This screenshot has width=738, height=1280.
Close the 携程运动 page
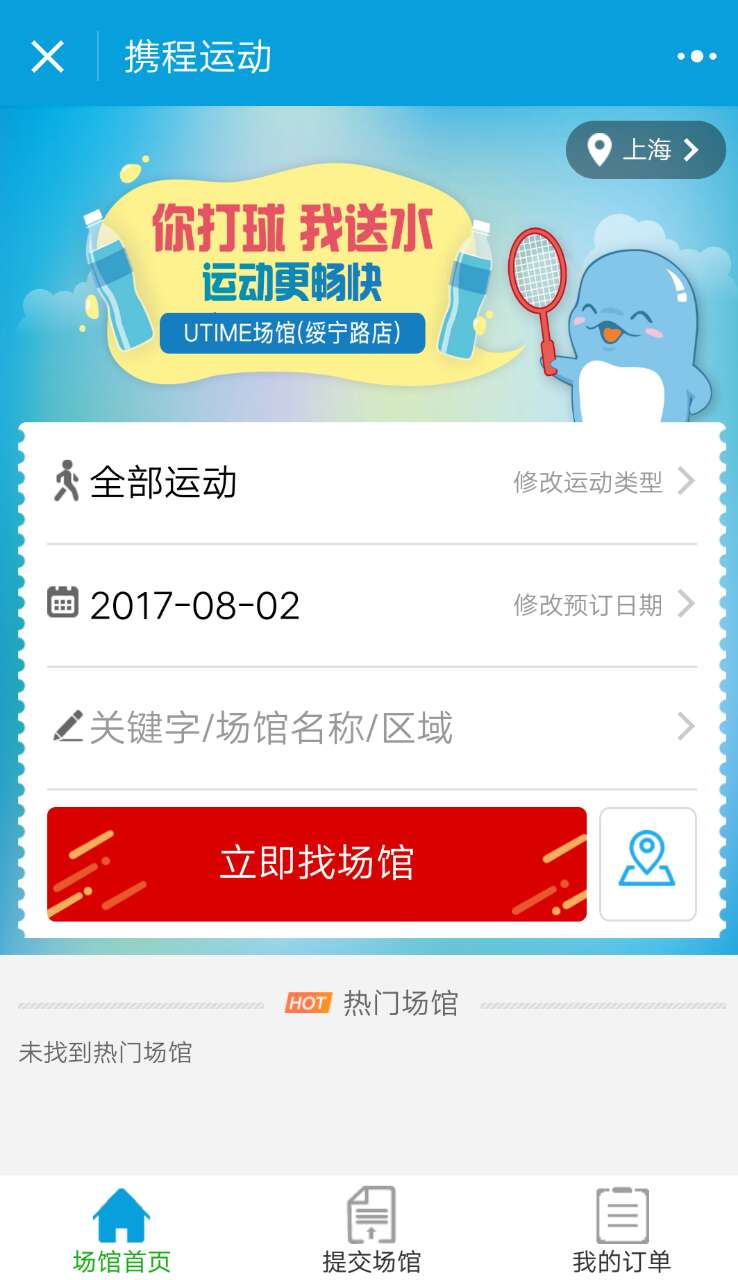47,57
